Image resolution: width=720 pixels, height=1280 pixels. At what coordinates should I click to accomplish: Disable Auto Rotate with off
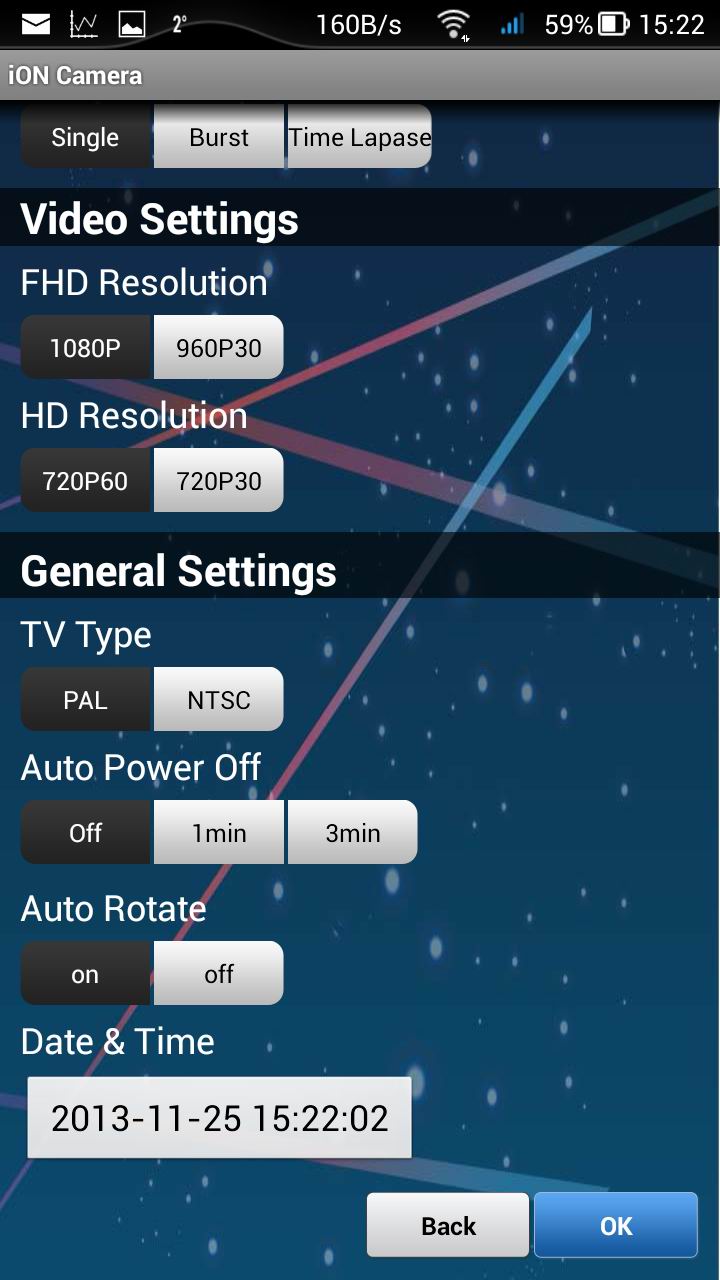(x=219, y=974)
